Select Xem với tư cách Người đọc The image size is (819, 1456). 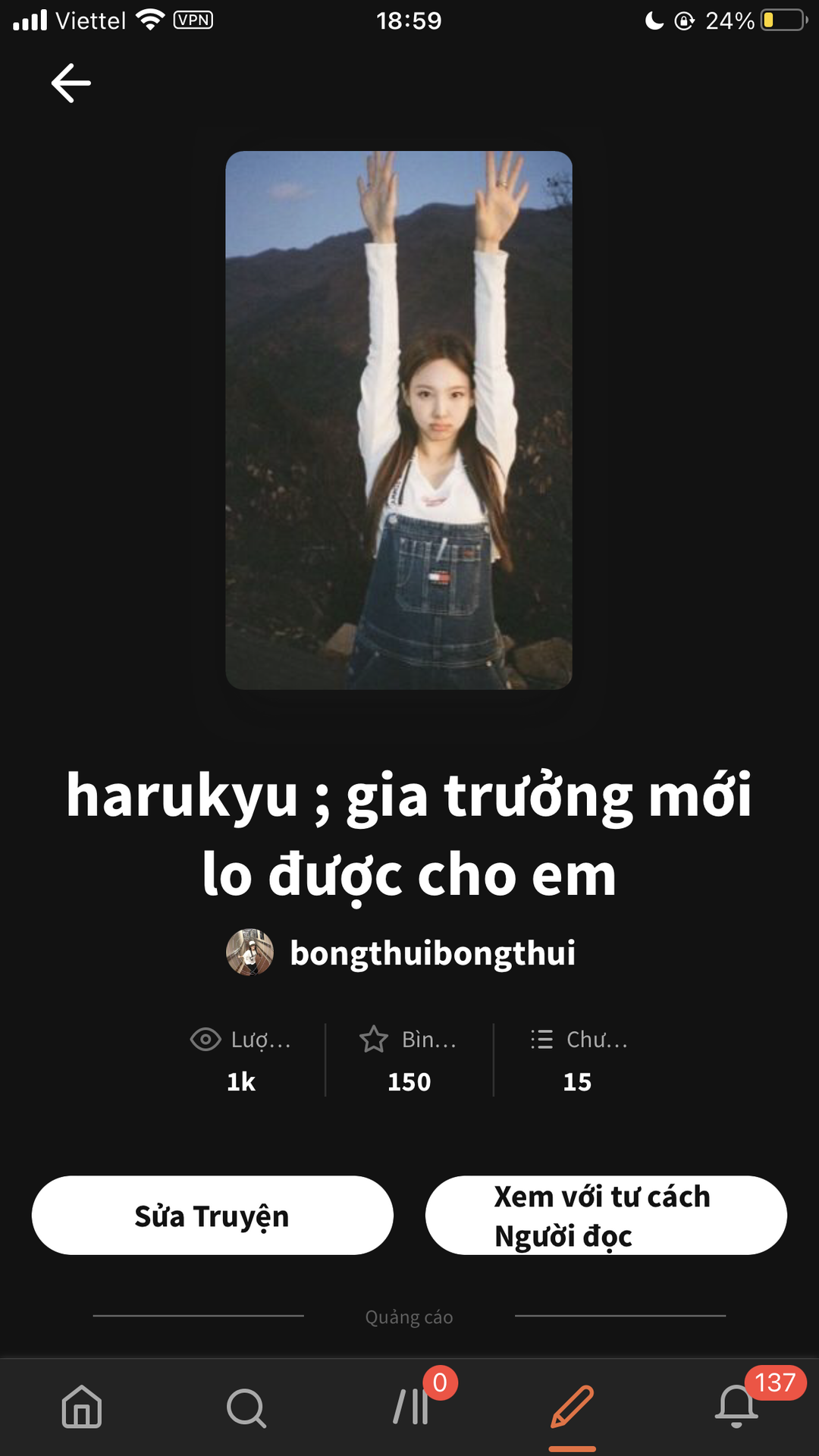pyautogui.click(x=606, y=1216)
